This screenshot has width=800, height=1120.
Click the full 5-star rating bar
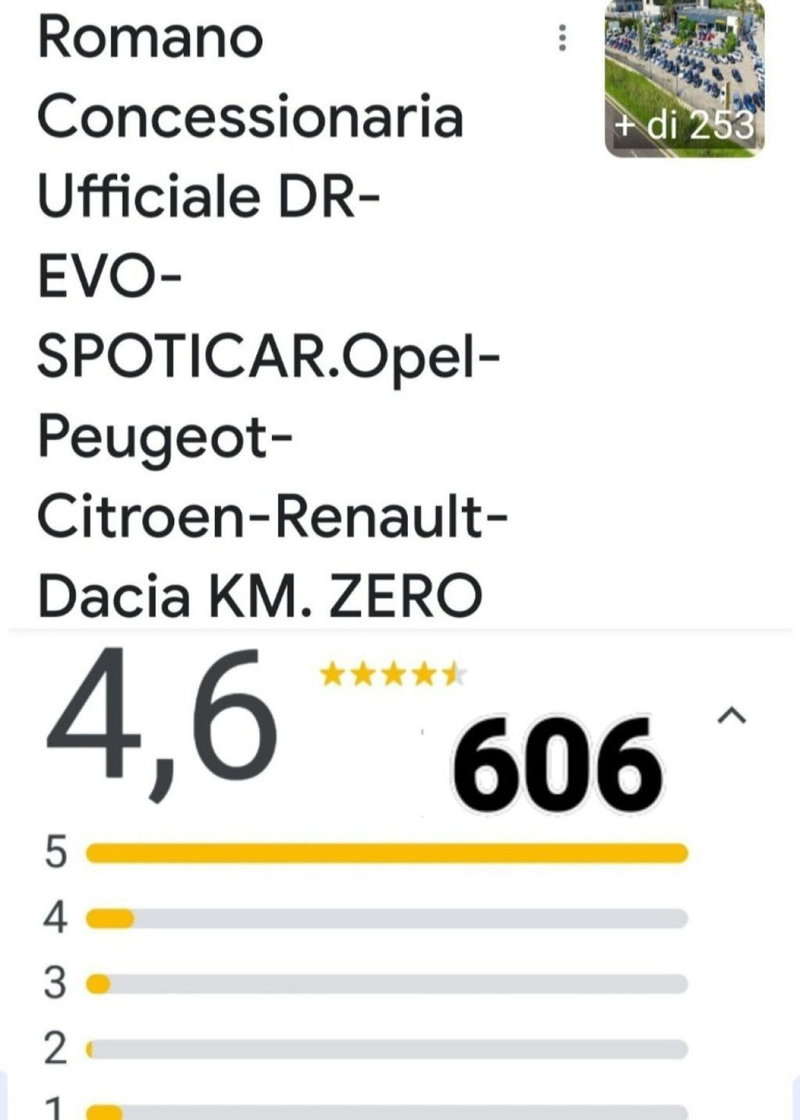pos(388,853)
